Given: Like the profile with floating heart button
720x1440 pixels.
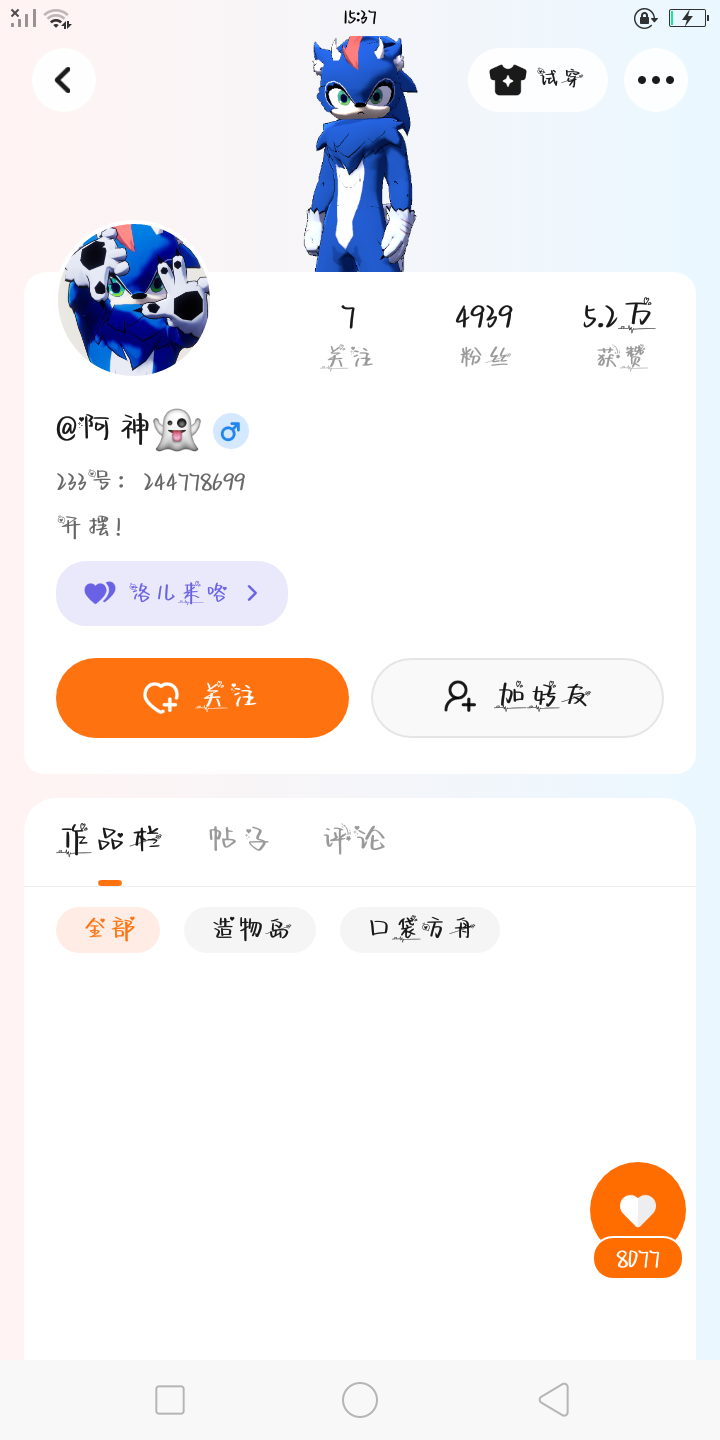Looking at the screenshot, I should click(638, 1211).
